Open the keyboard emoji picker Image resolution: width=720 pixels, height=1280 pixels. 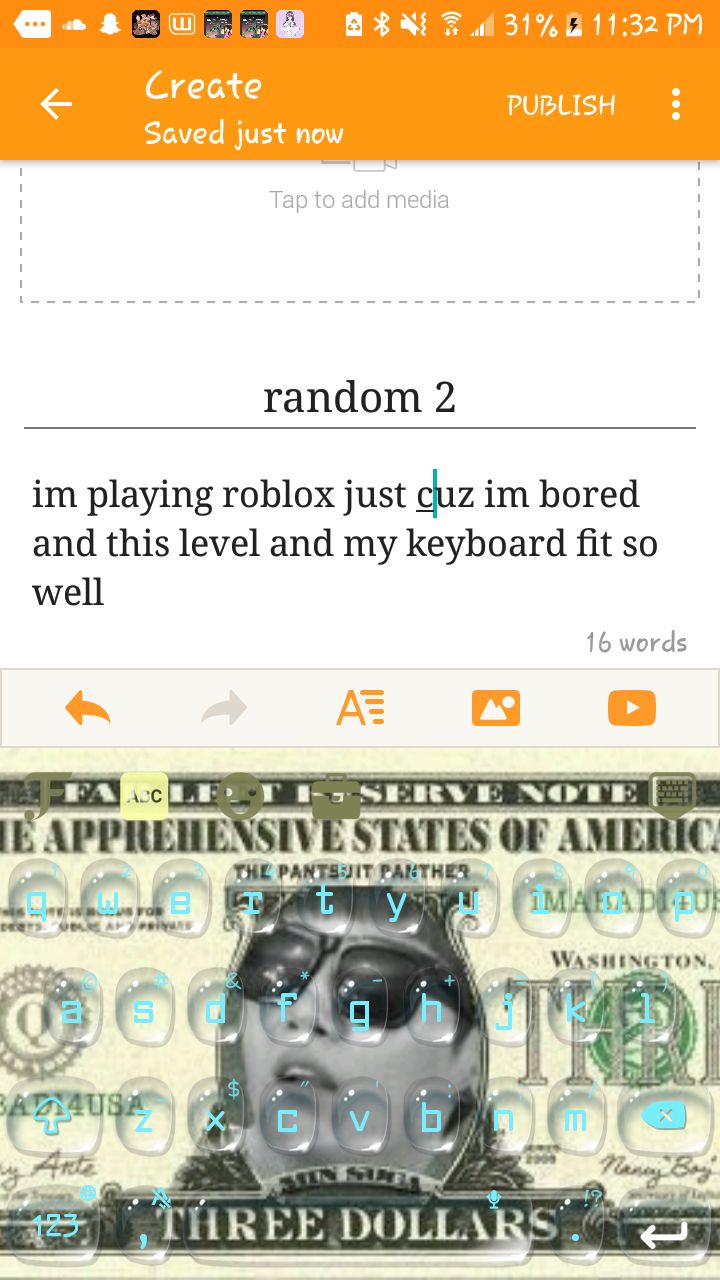coord(240,797)
